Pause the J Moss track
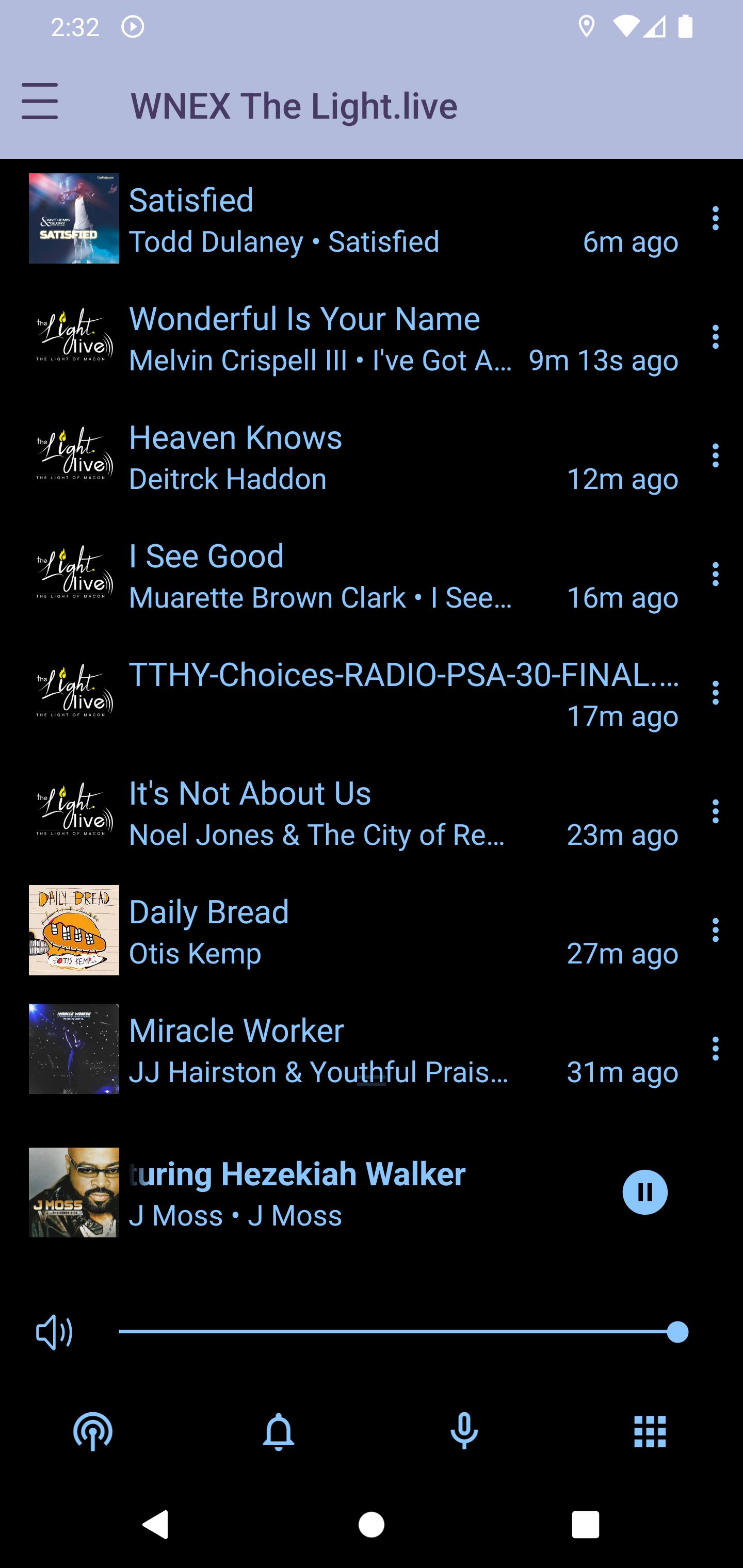This screenshot has width=743, height=1568. tap(644, 1192)
